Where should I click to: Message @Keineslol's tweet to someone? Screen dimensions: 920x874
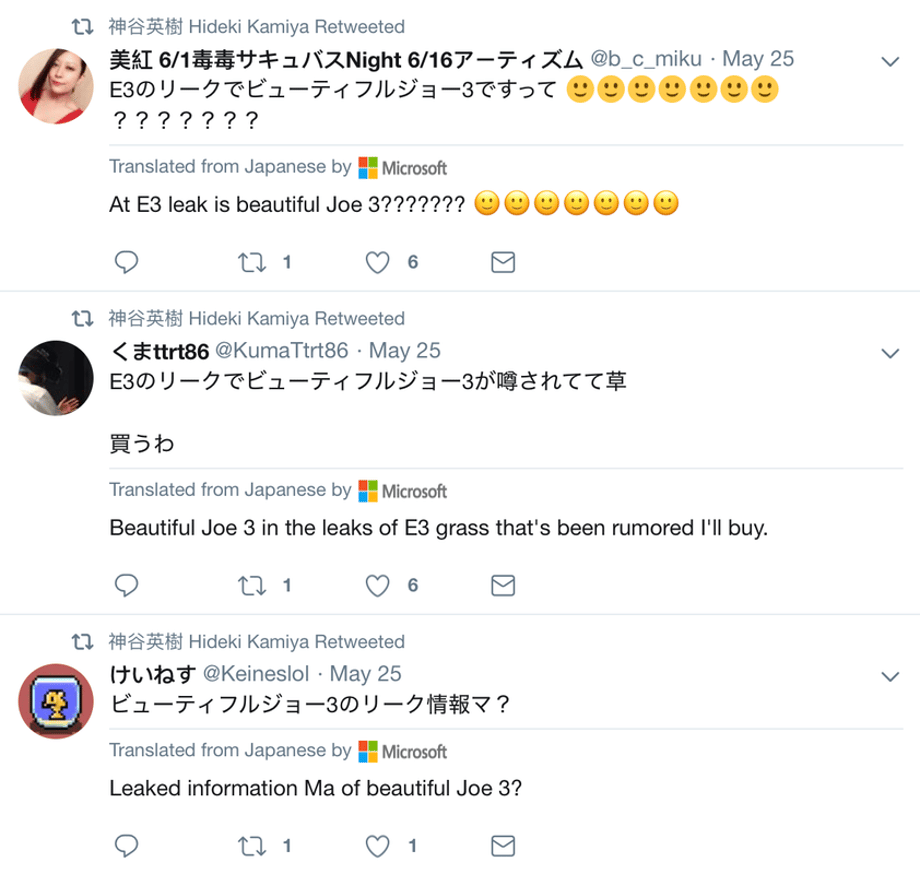pos(504,846)
